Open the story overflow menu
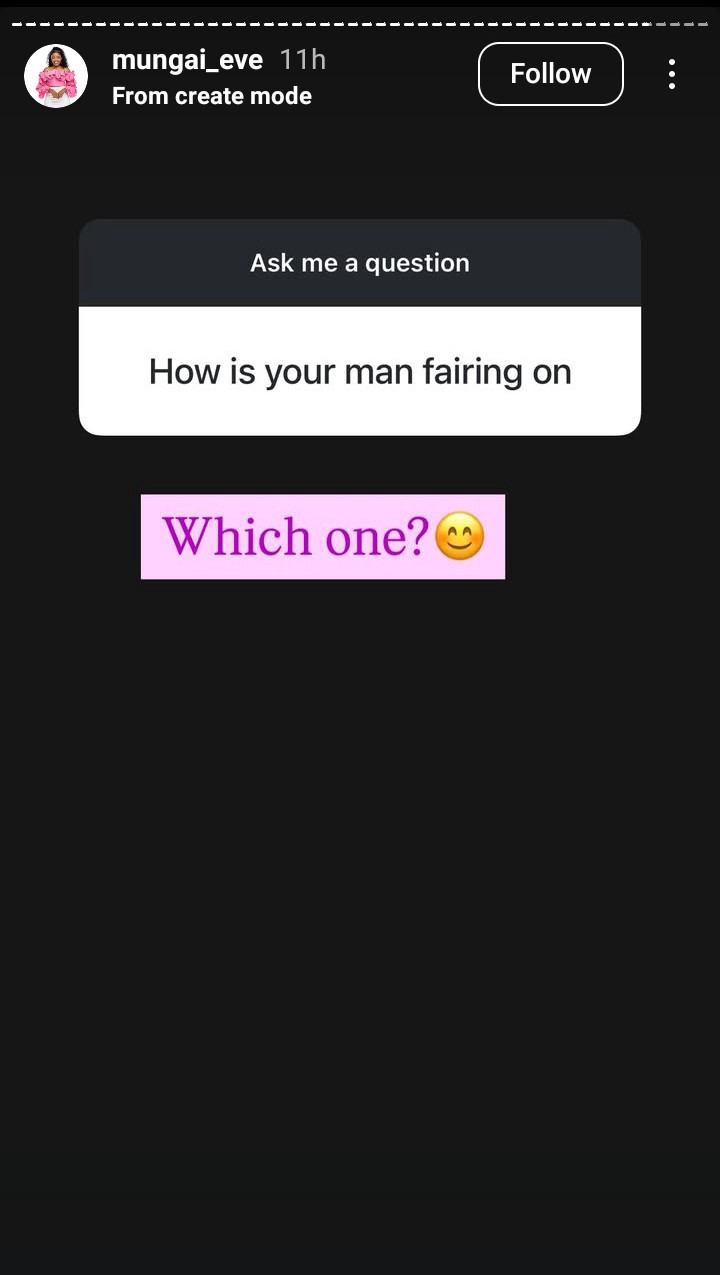 click(671, 74)
